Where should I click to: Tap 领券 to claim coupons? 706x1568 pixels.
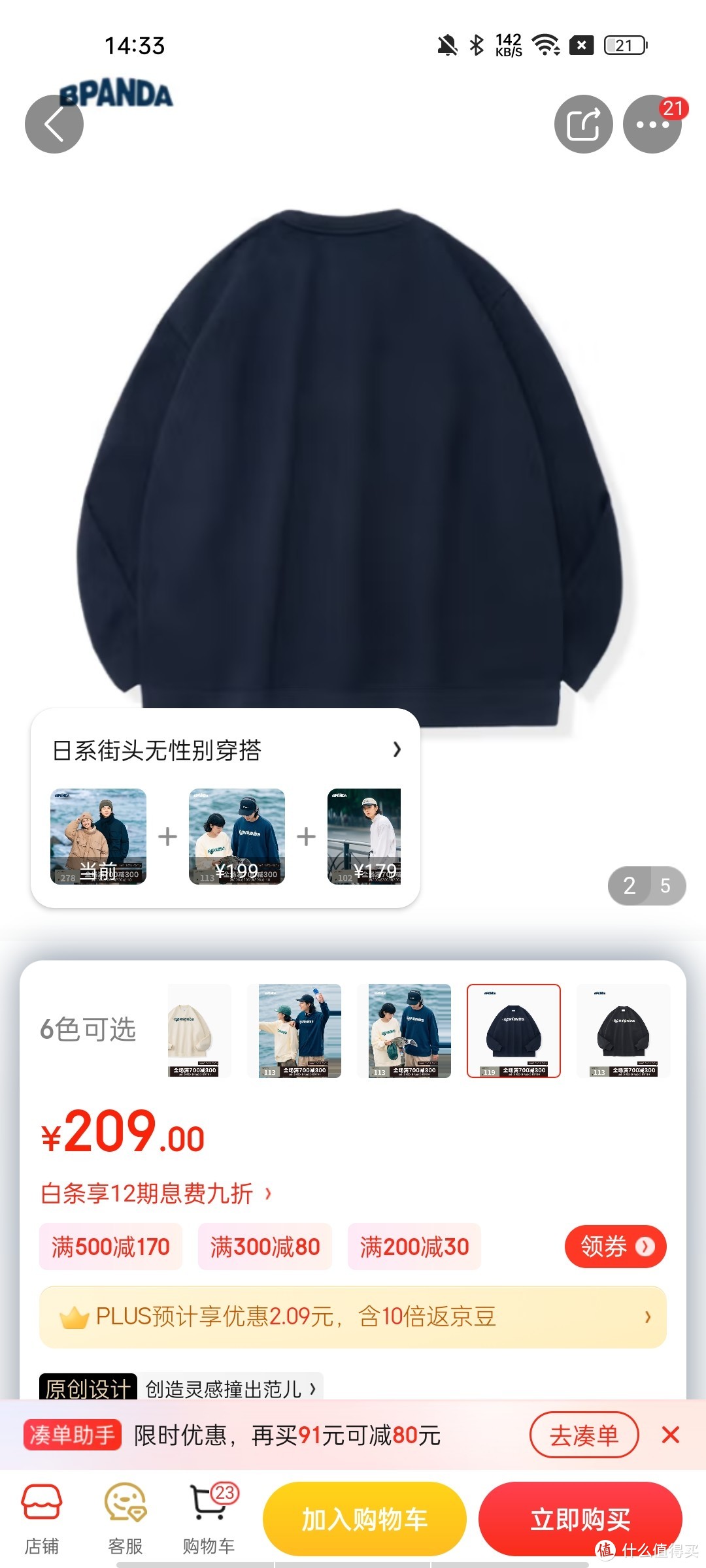pos(615,1247)
